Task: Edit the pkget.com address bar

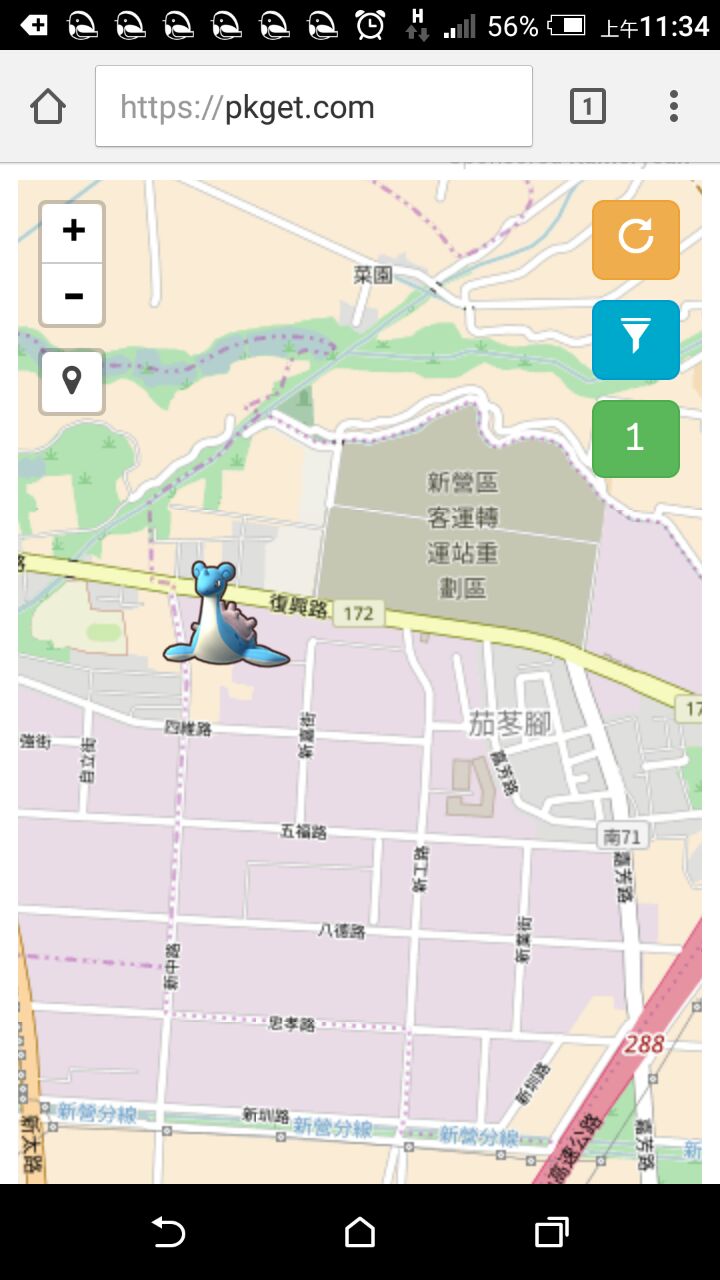Action: pos(313,106)
